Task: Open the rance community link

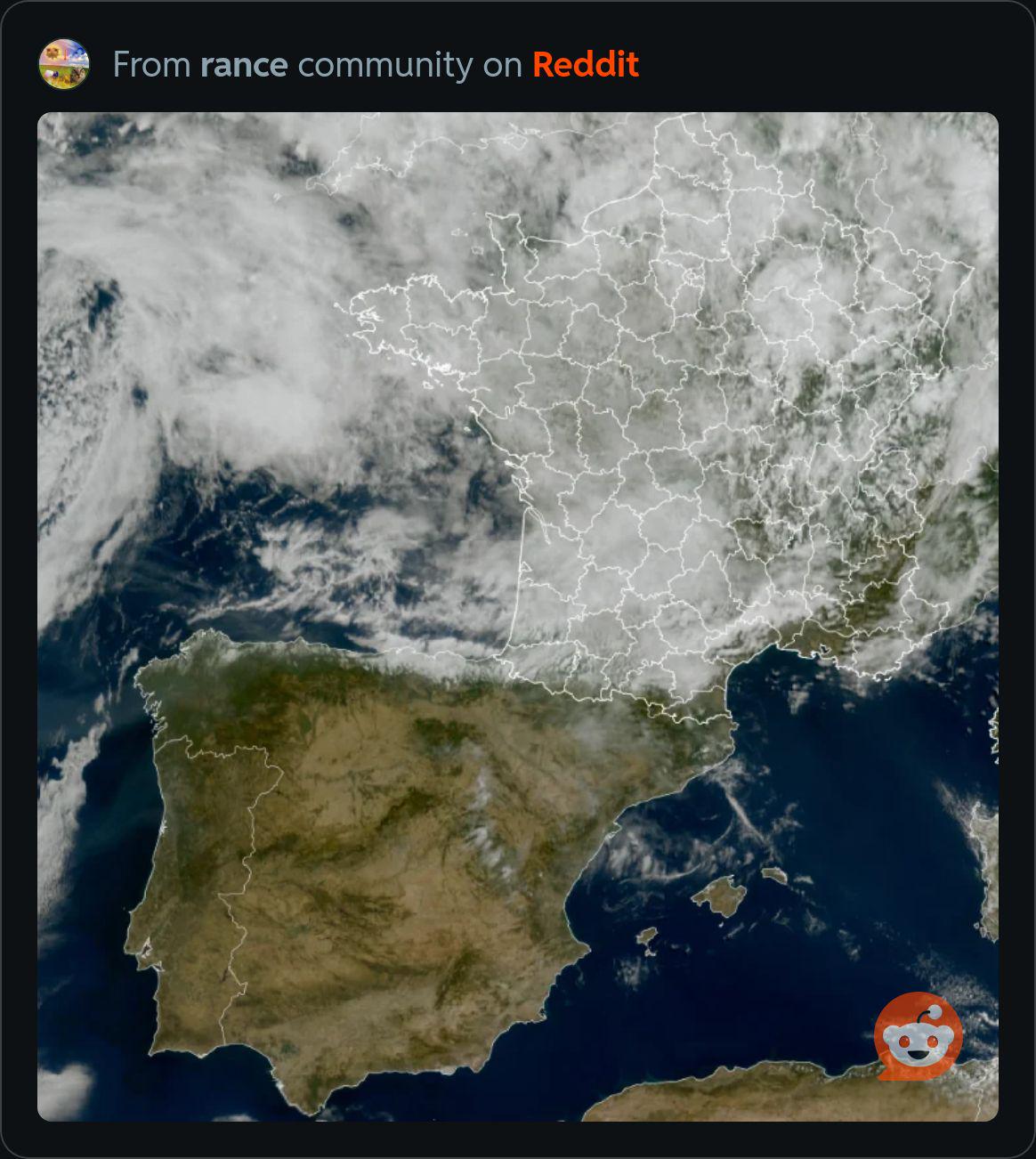Action: (x=244, y=65)
